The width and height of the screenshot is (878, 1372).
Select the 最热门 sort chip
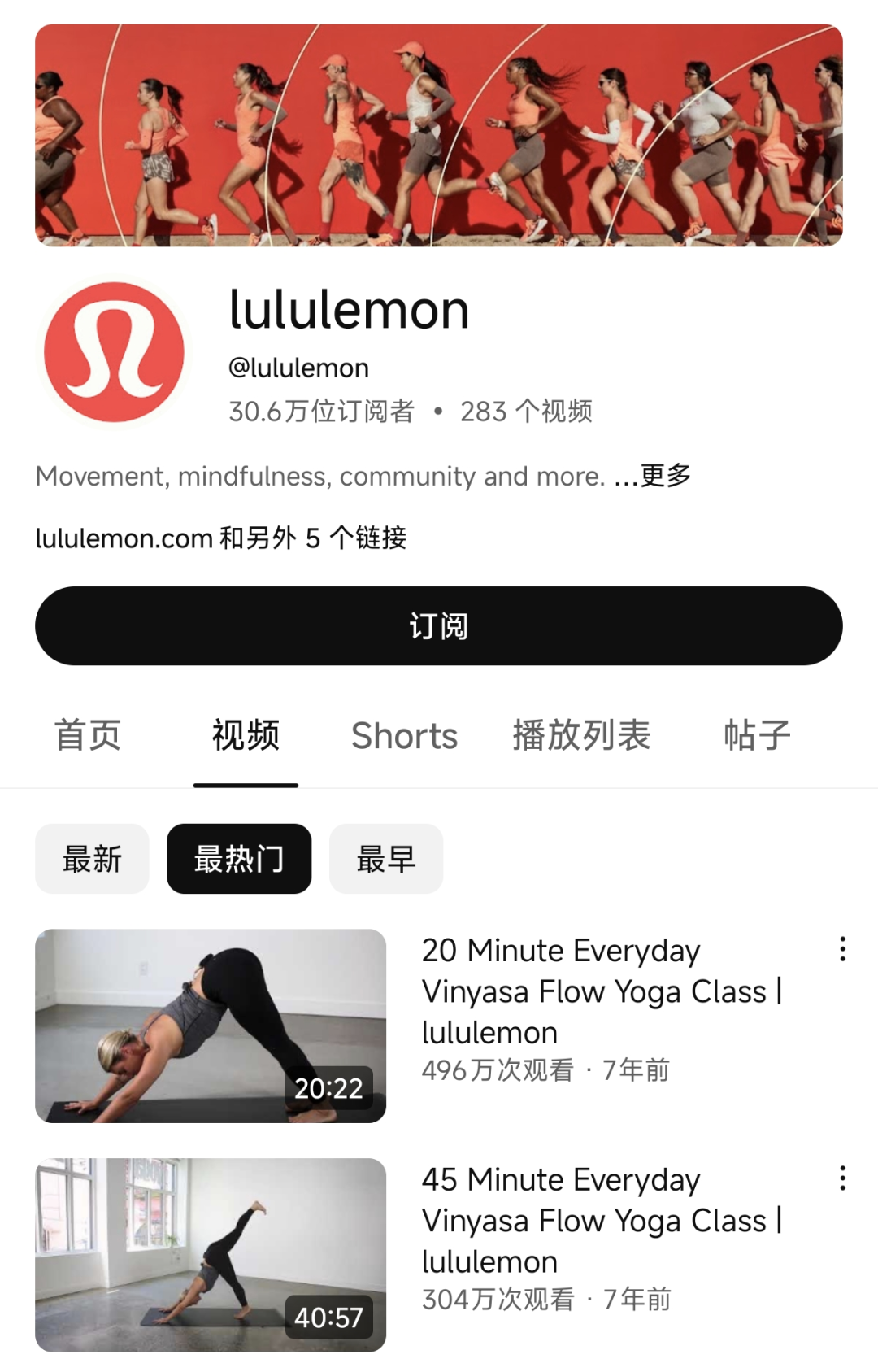click(239, 859)
